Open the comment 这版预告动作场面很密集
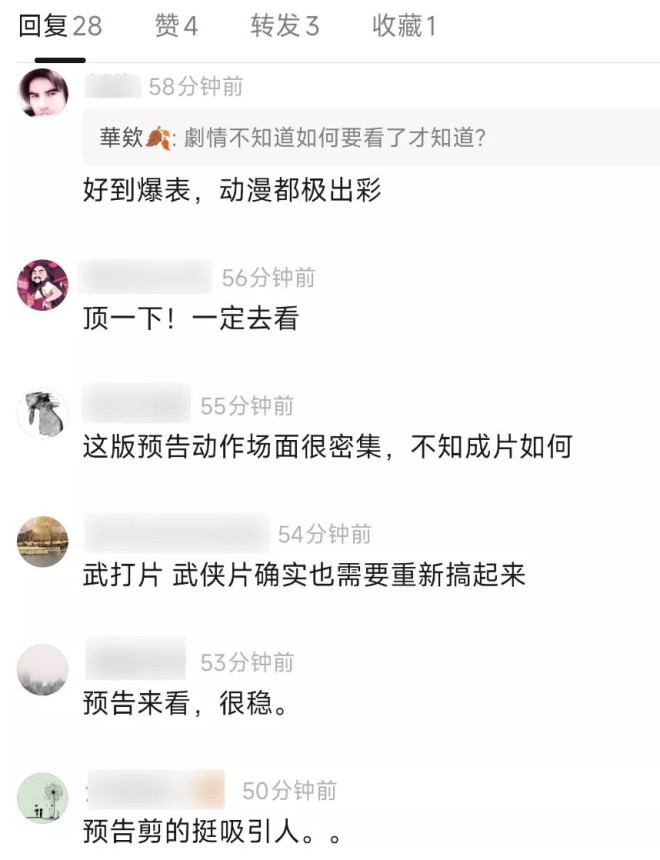 327,447
